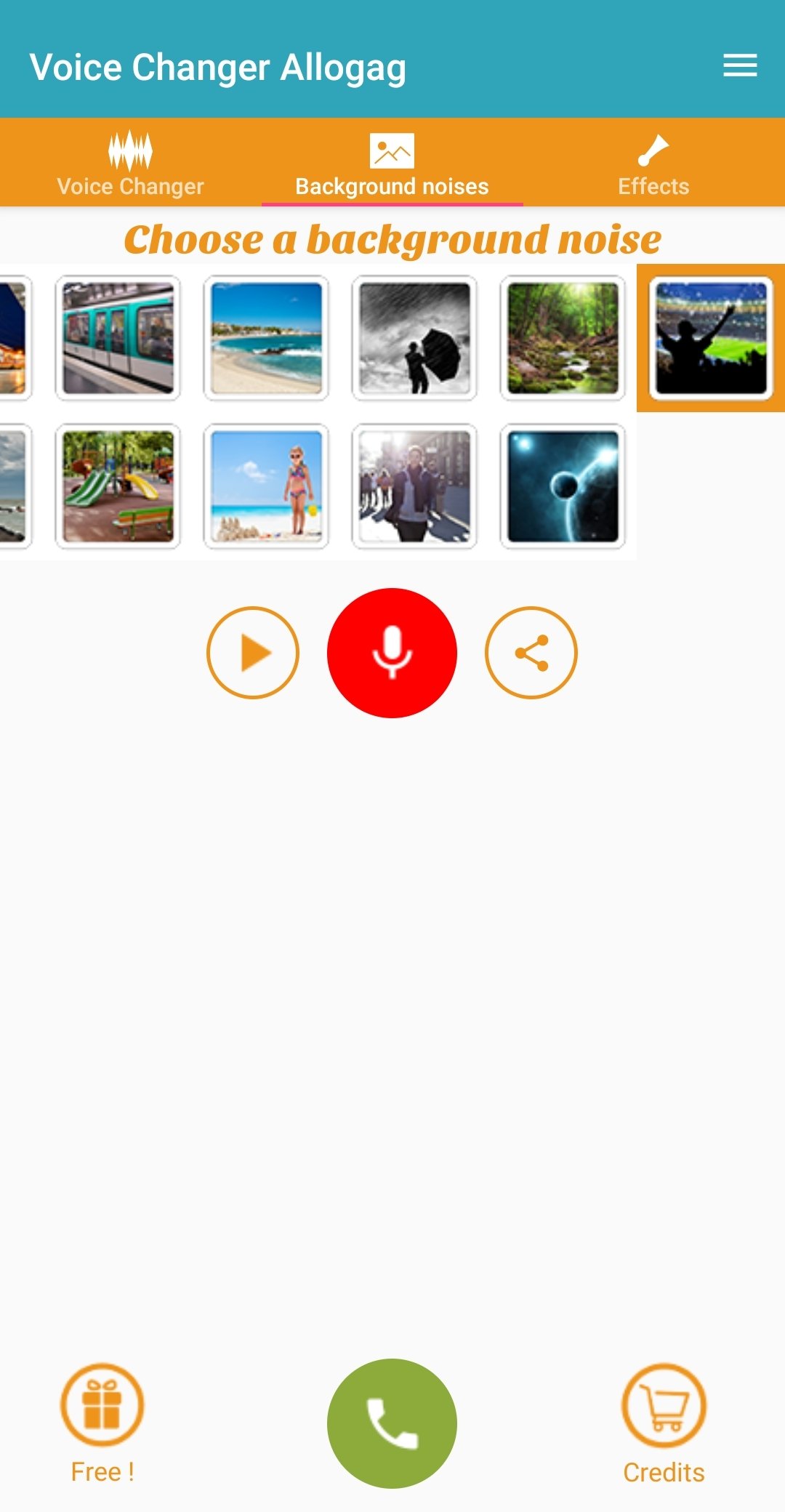Select the outer space background noise
Image resolution: width=785 pixels, height=1512 pixels.
point(563,486)
